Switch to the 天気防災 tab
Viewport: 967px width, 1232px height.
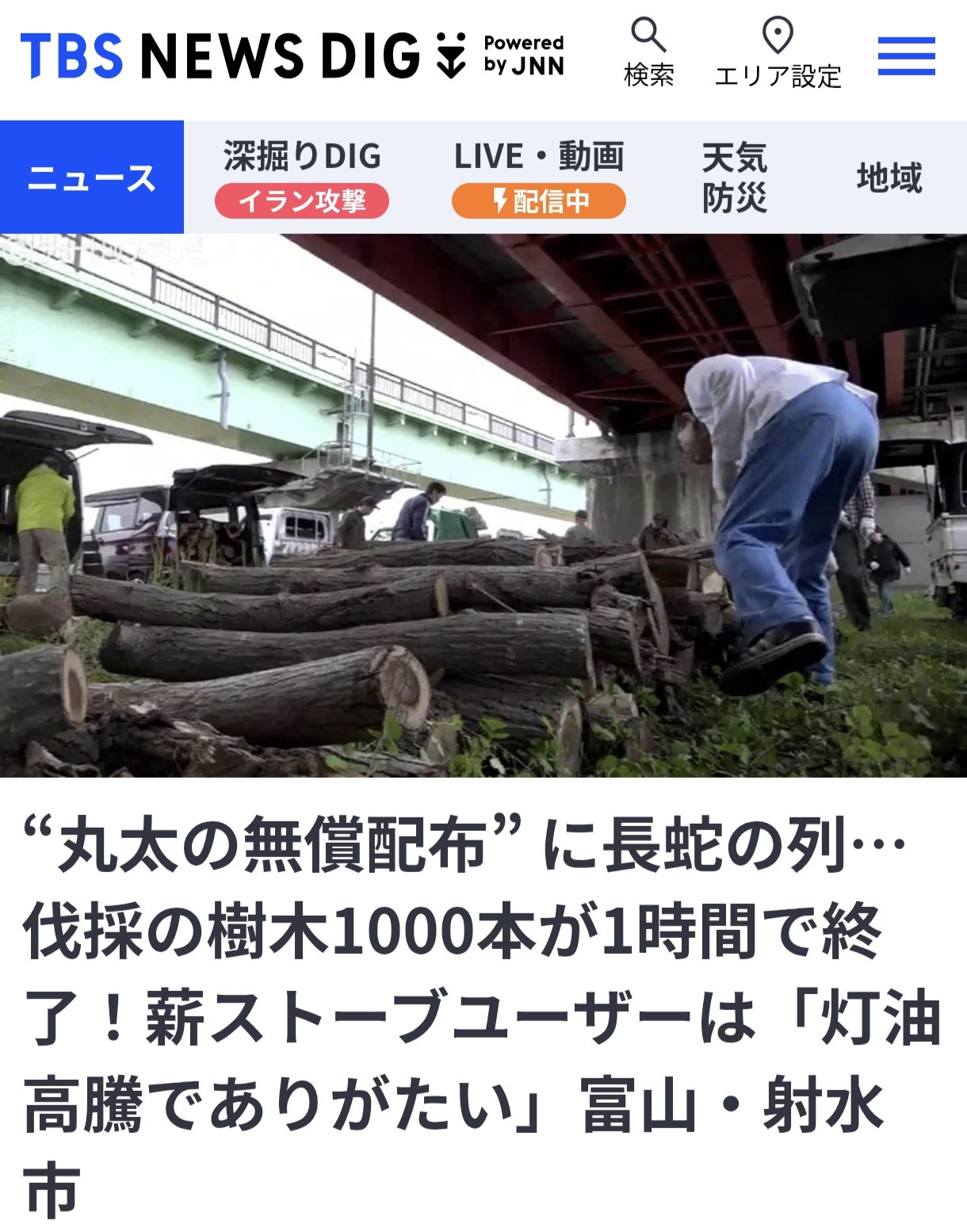coord(734,178)
